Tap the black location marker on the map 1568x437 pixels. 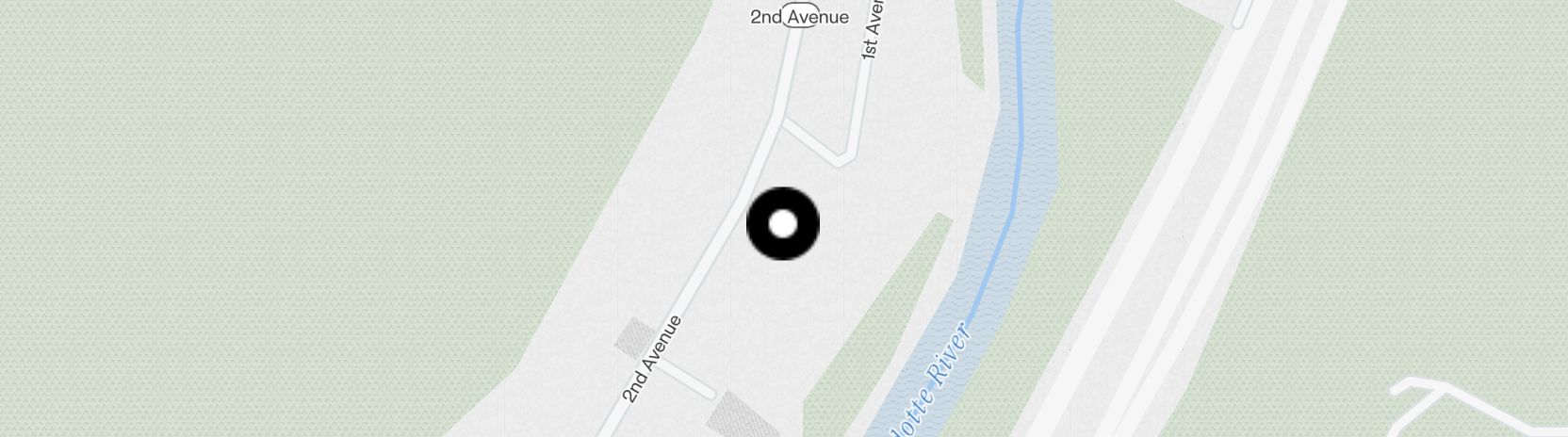pyautogui.click(x=782, y=224)
